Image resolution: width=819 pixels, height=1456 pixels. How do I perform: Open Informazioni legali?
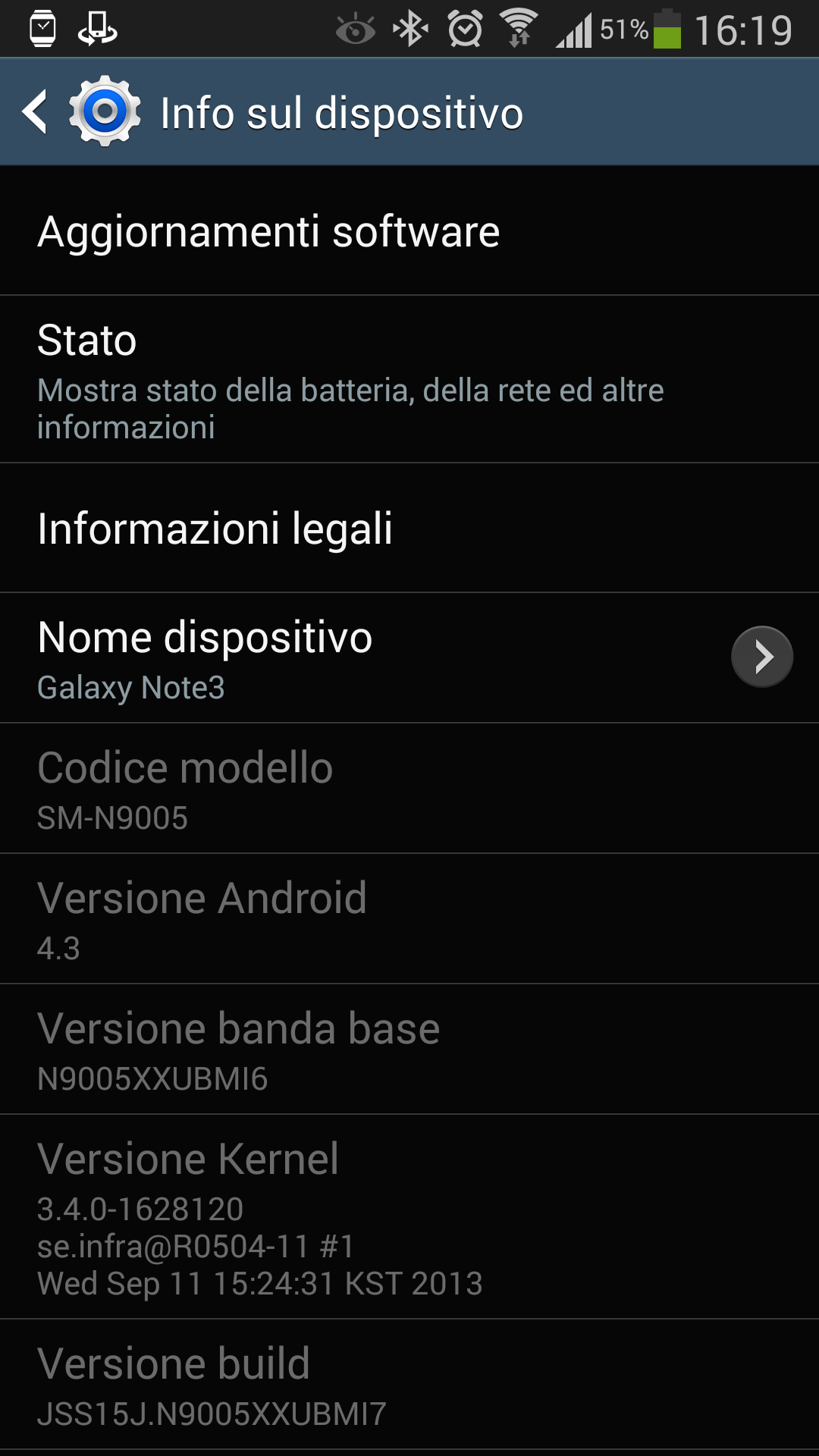point(409,528)
